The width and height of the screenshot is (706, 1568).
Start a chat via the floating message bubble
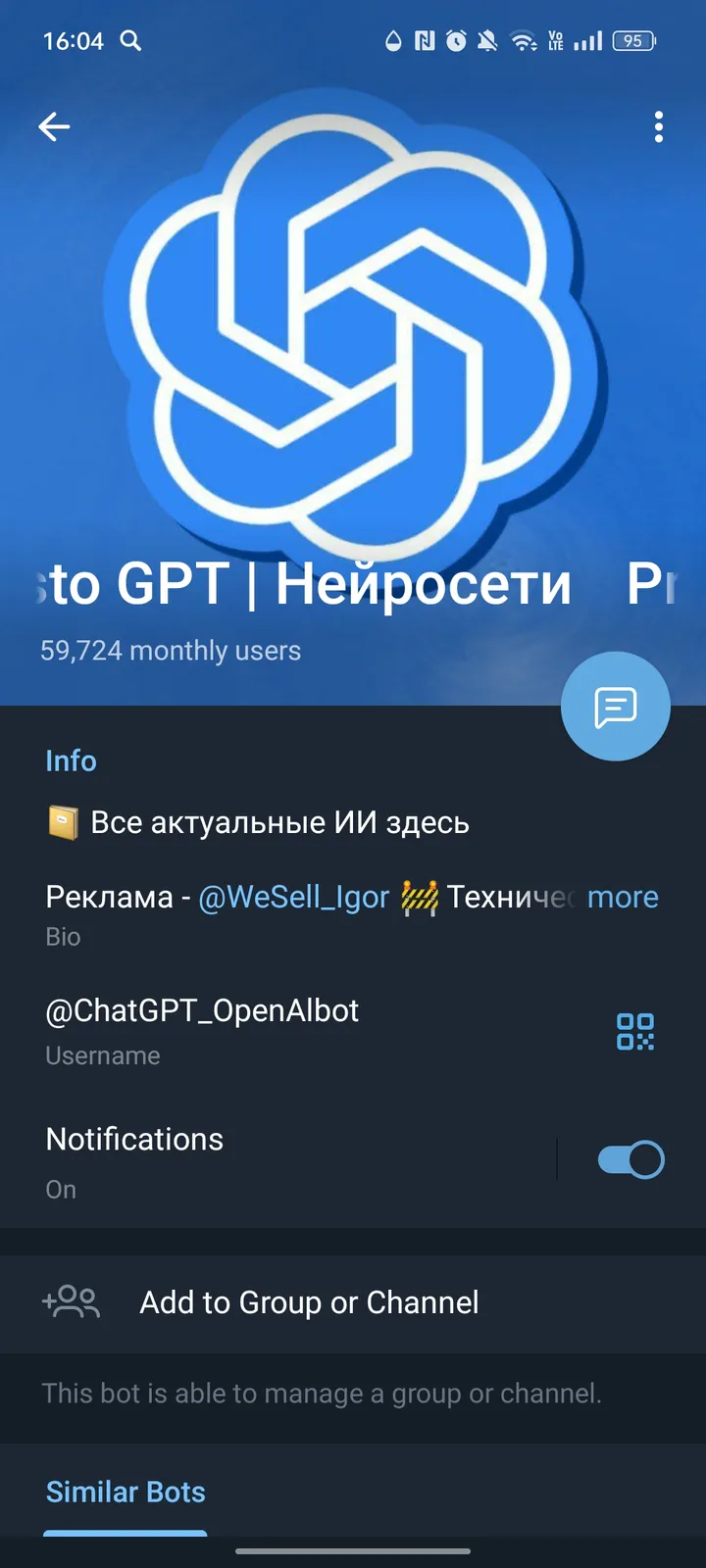616,706
